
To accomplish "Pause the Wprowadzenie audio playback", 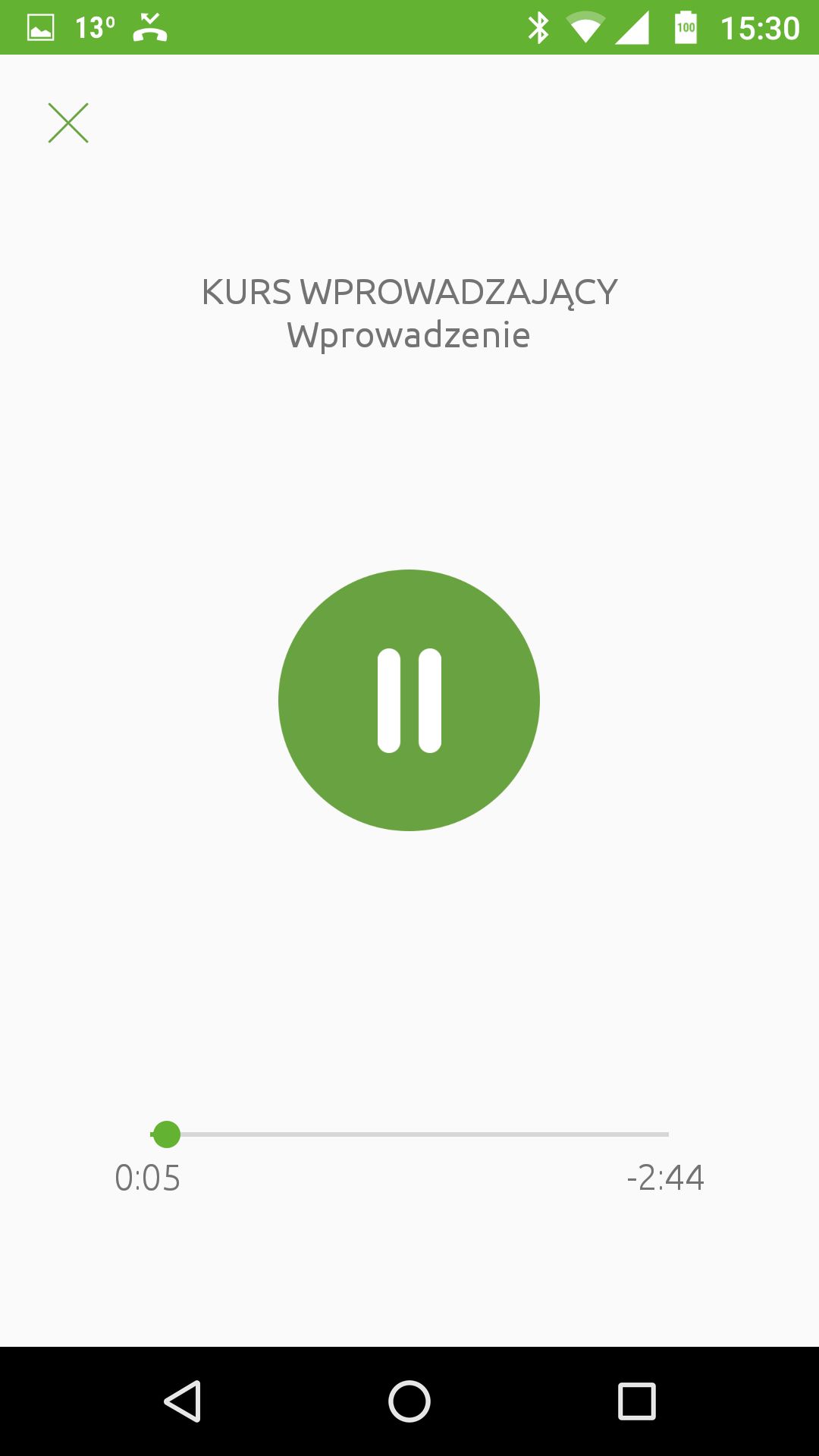I will click(x=409, y=700).
